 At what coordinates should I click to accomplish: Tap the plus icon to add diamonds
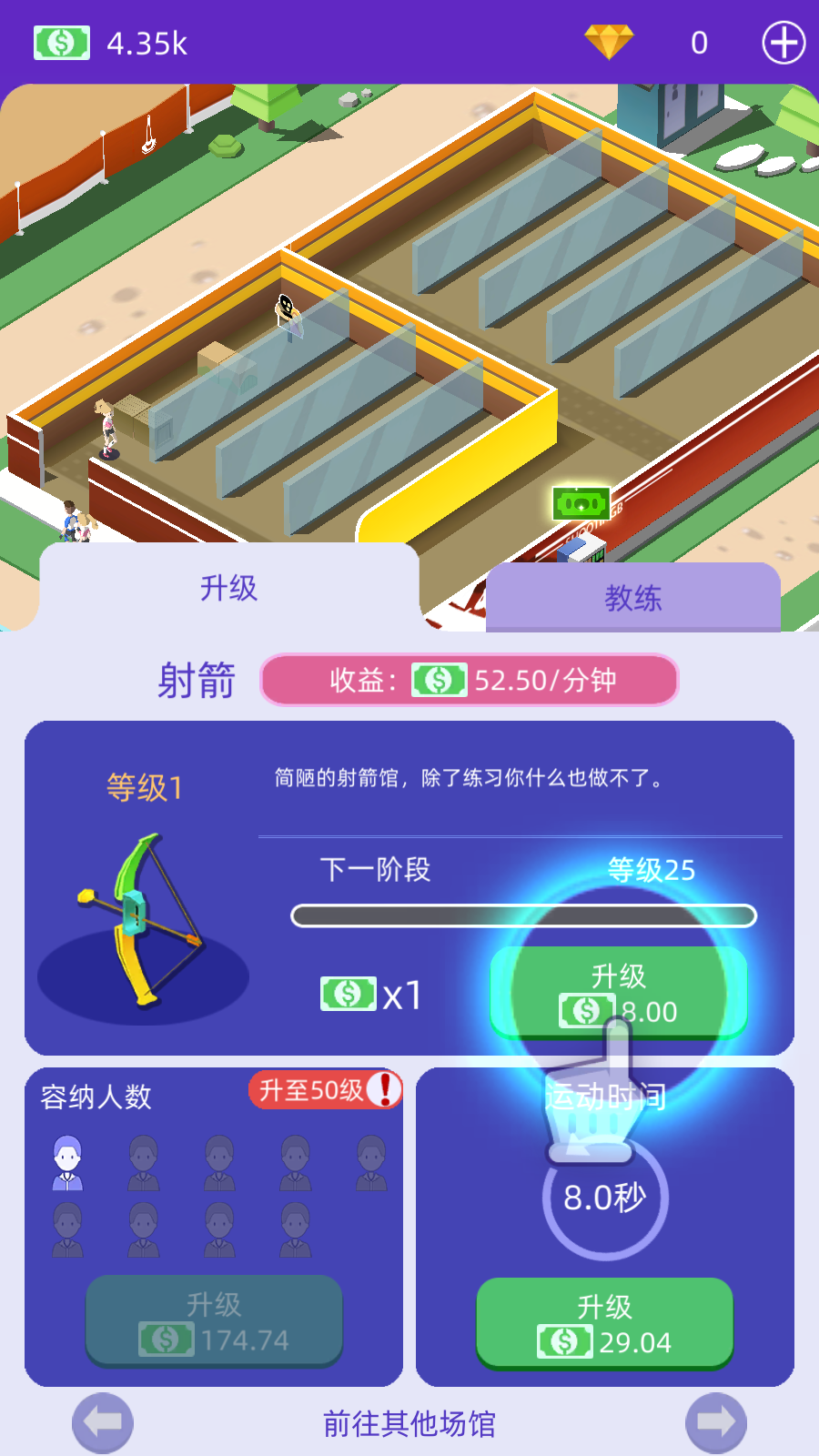(x=784, y=43)
